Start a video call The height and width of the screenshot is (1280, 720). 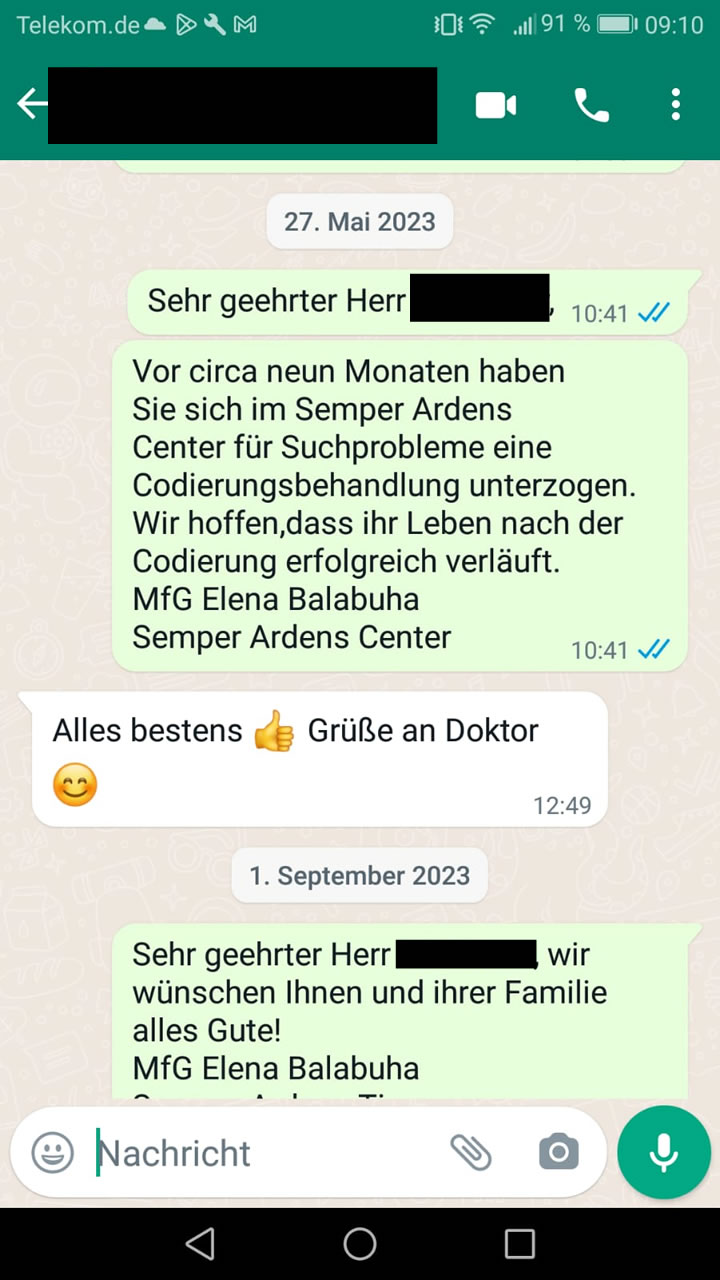click(496, 105)
